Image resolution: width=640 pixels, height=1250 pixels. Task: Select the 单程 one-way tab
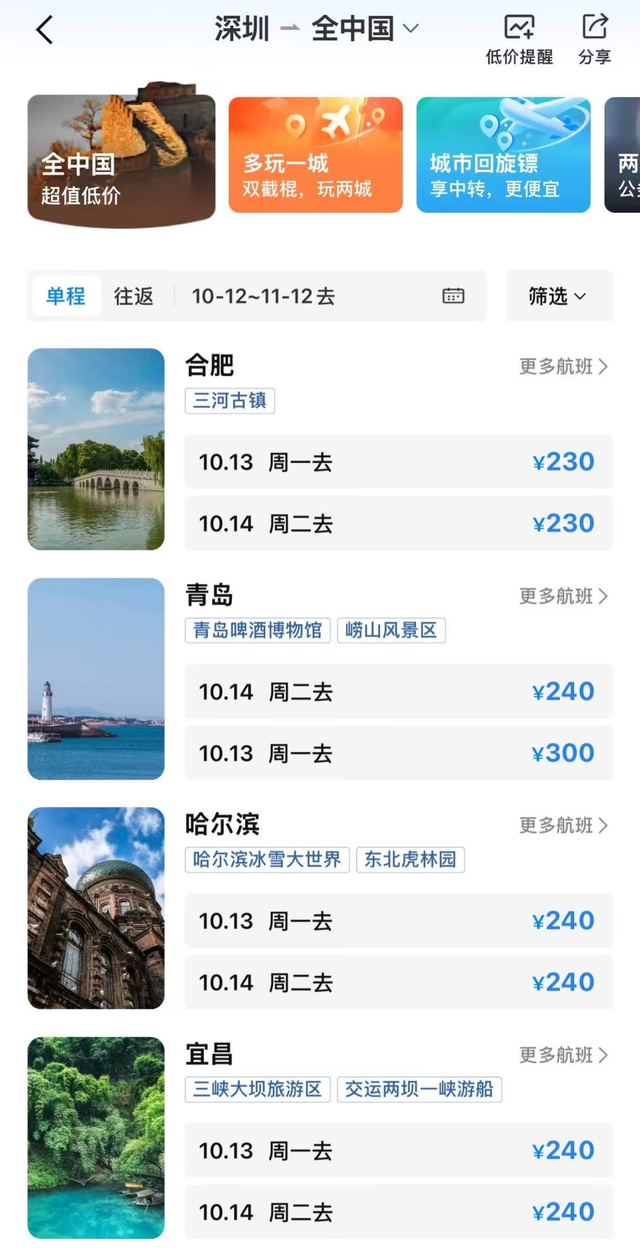(66, 296)
